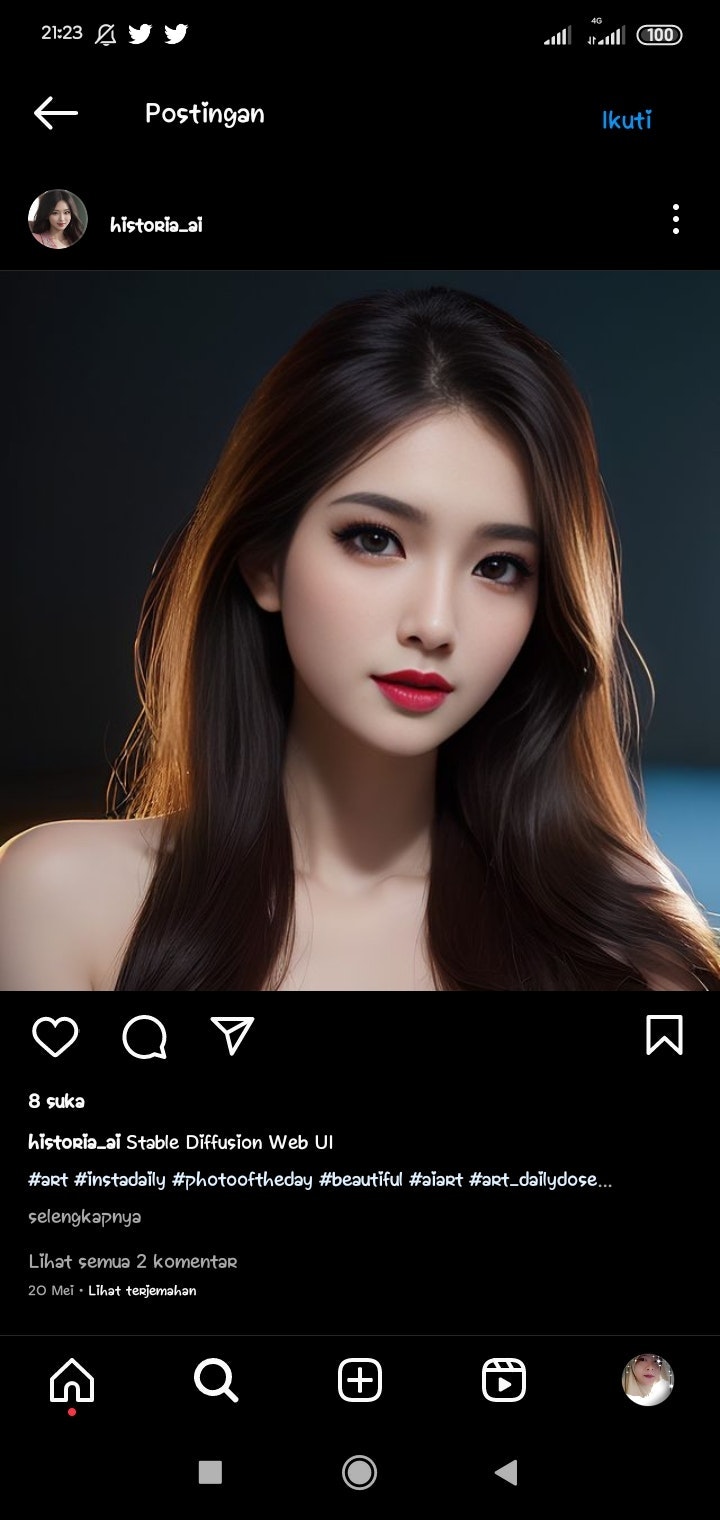This screenshot has width=720, height=1520.
Task: Switch to the Home feed tab
Action: [x=72, y=1381]
